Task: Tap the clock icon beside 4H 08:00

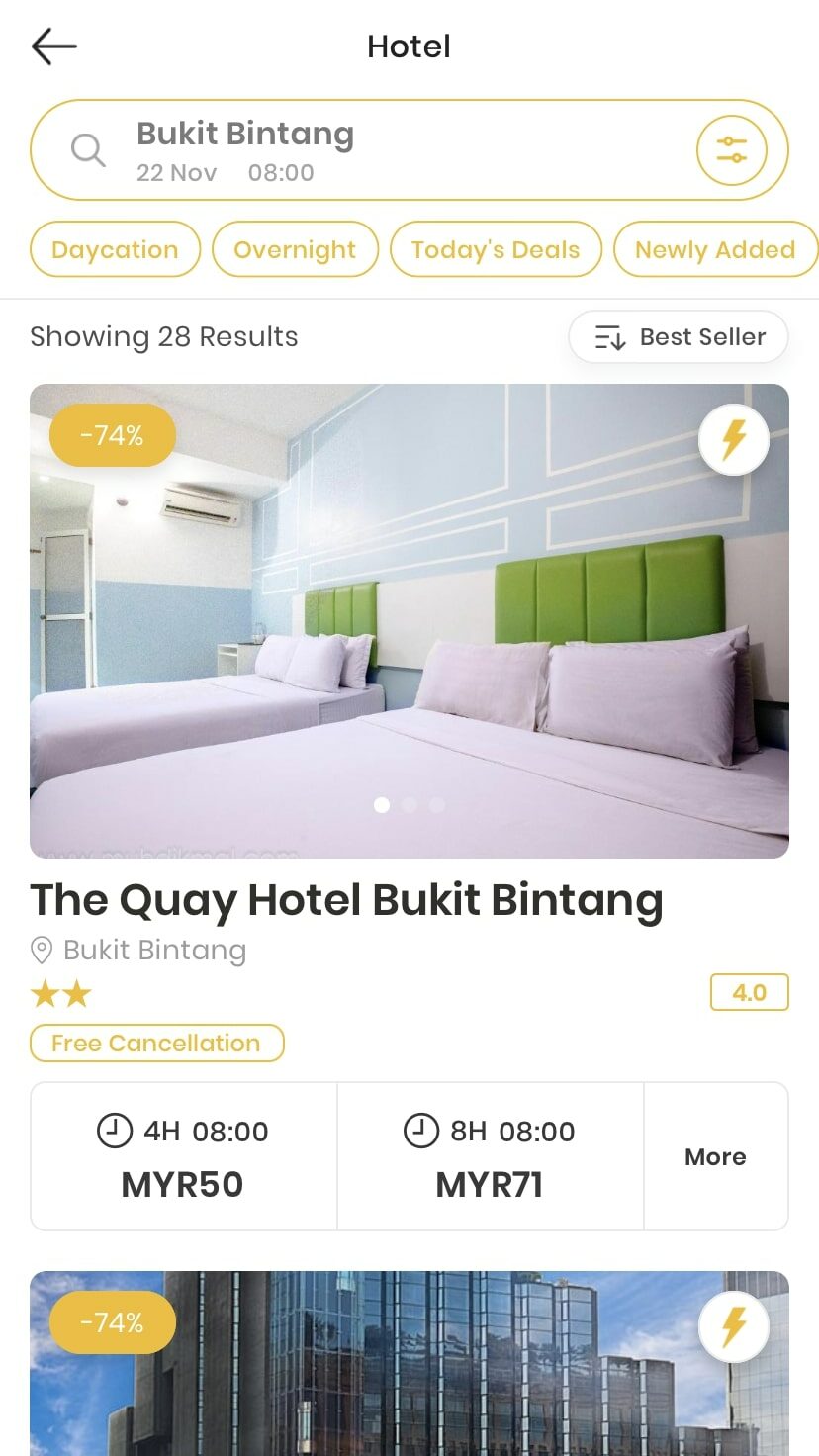Action: 114,1131
